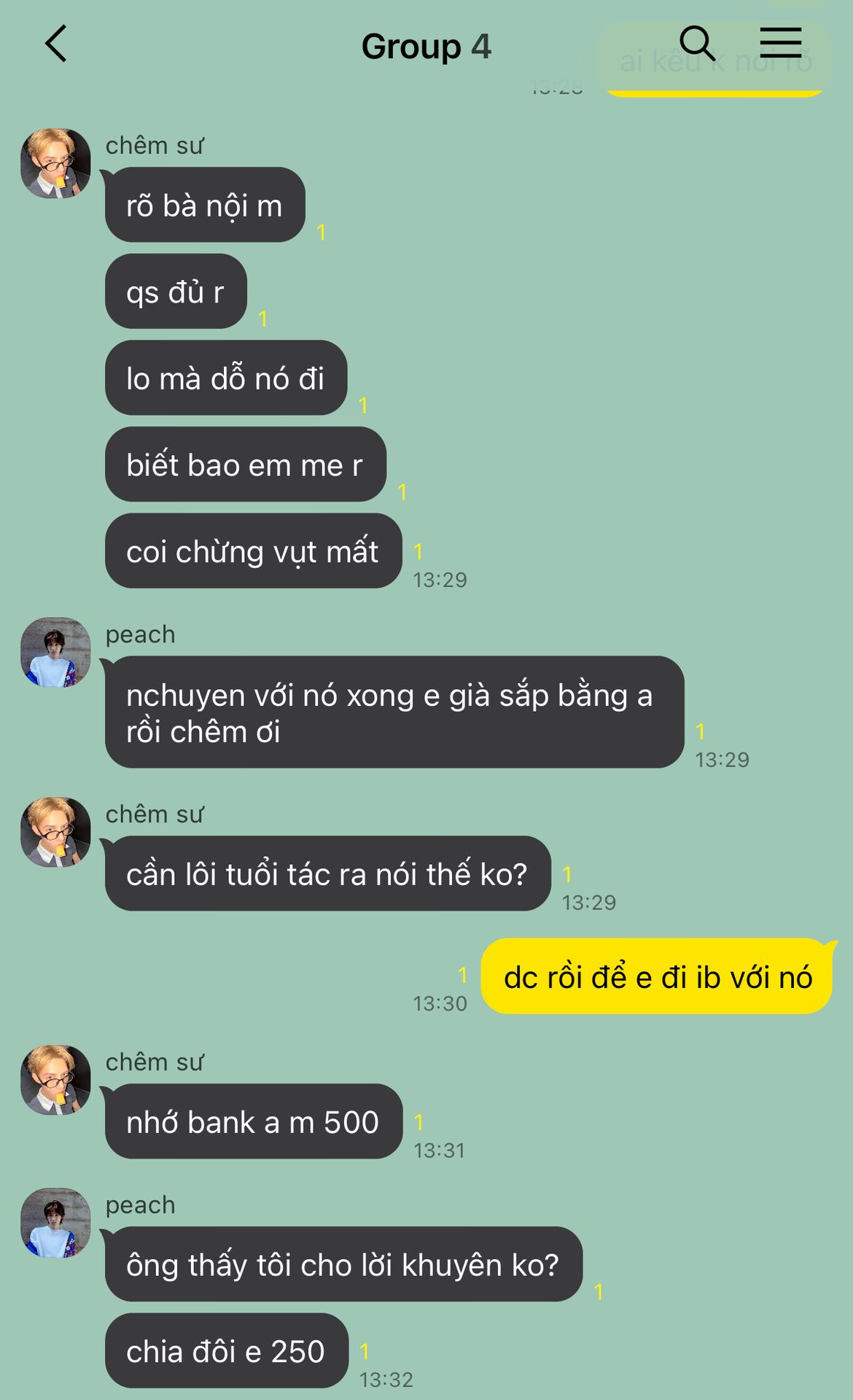
Task: Go back from Group 4 chat
Action: [x=56, y=44]
